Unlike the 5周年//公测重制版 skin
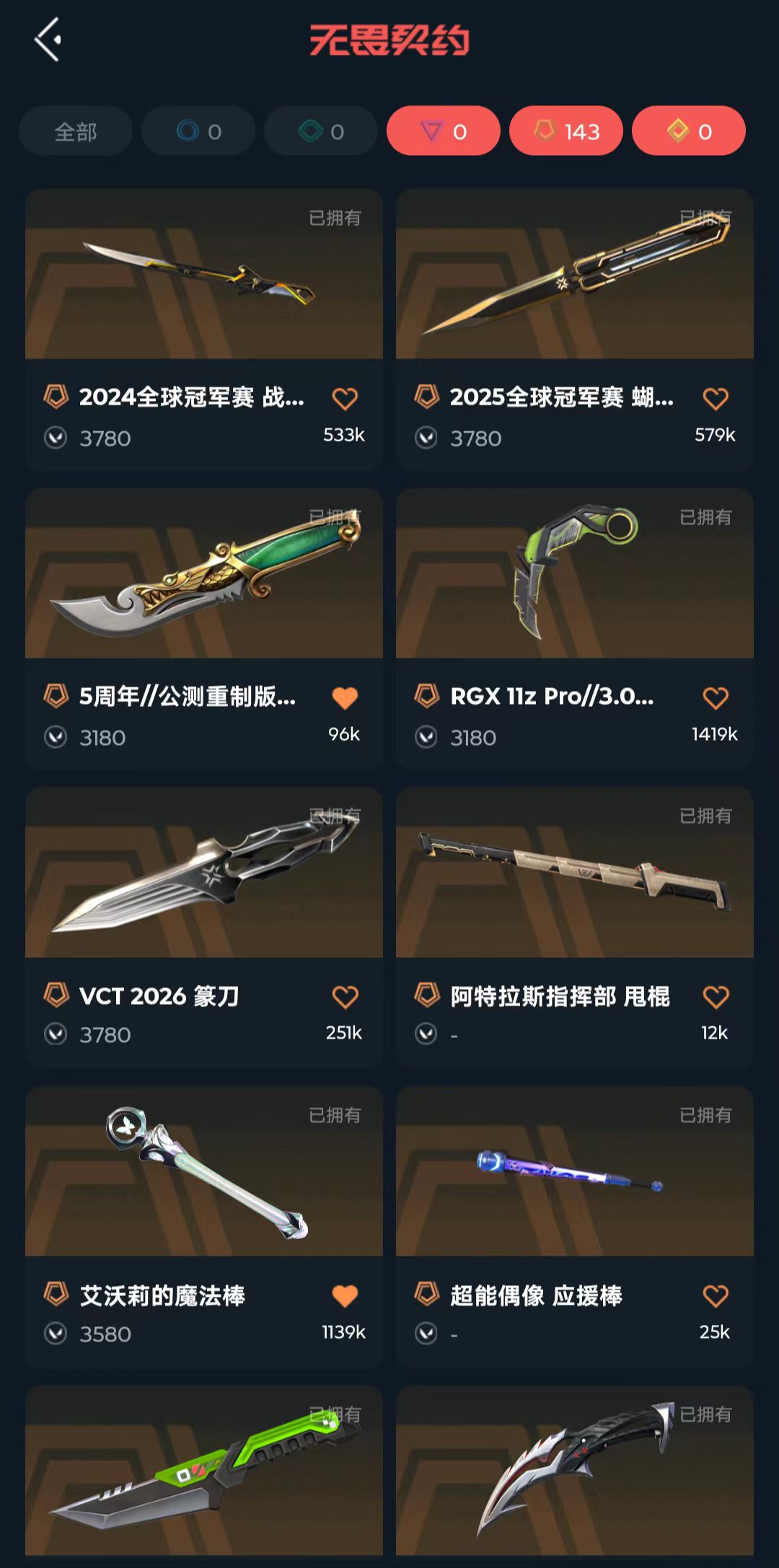 coord(345,698)
